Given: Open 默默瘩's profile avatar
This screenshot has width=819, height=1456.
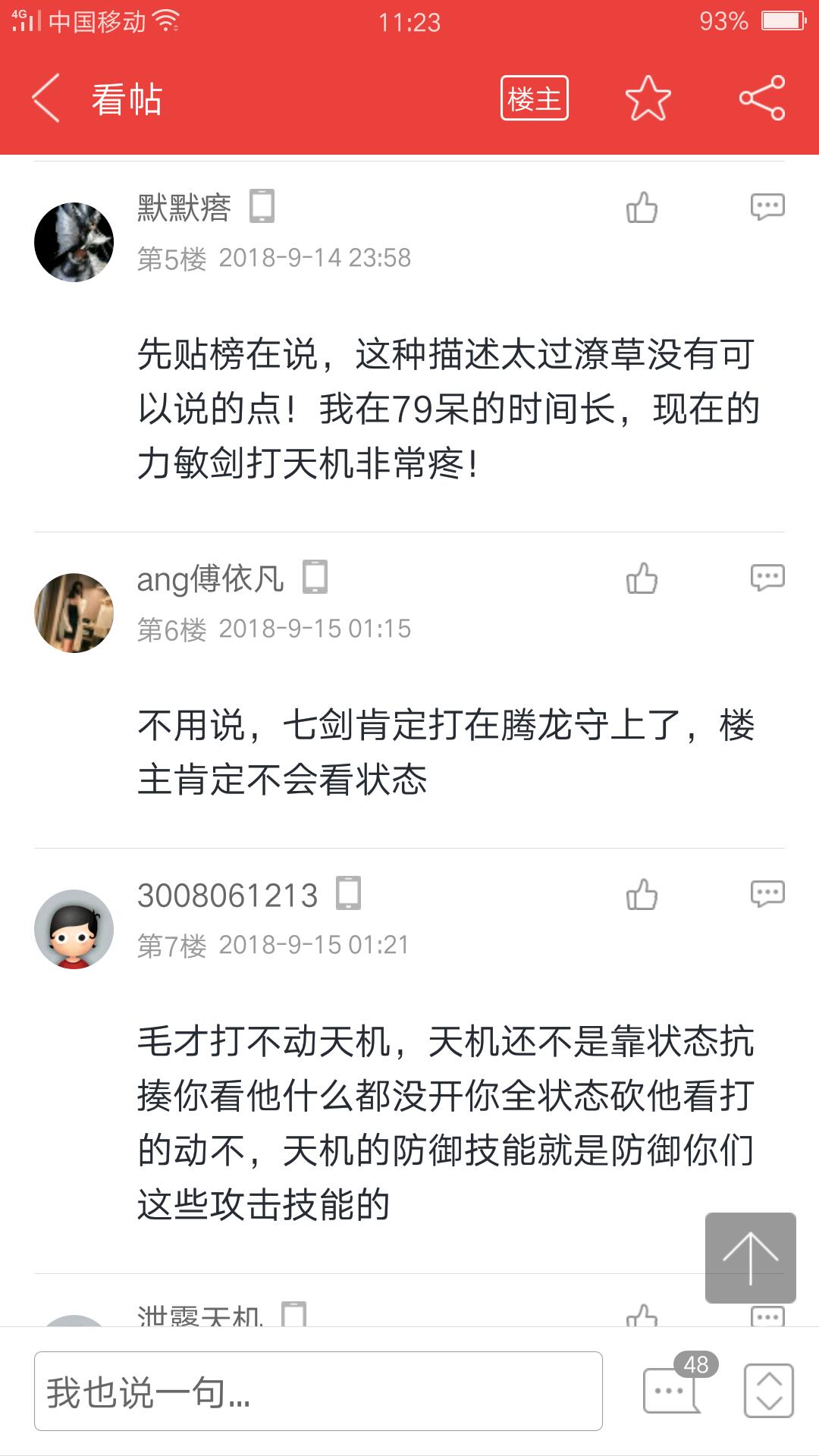Looking at the screenshot, I should point(74,242).
